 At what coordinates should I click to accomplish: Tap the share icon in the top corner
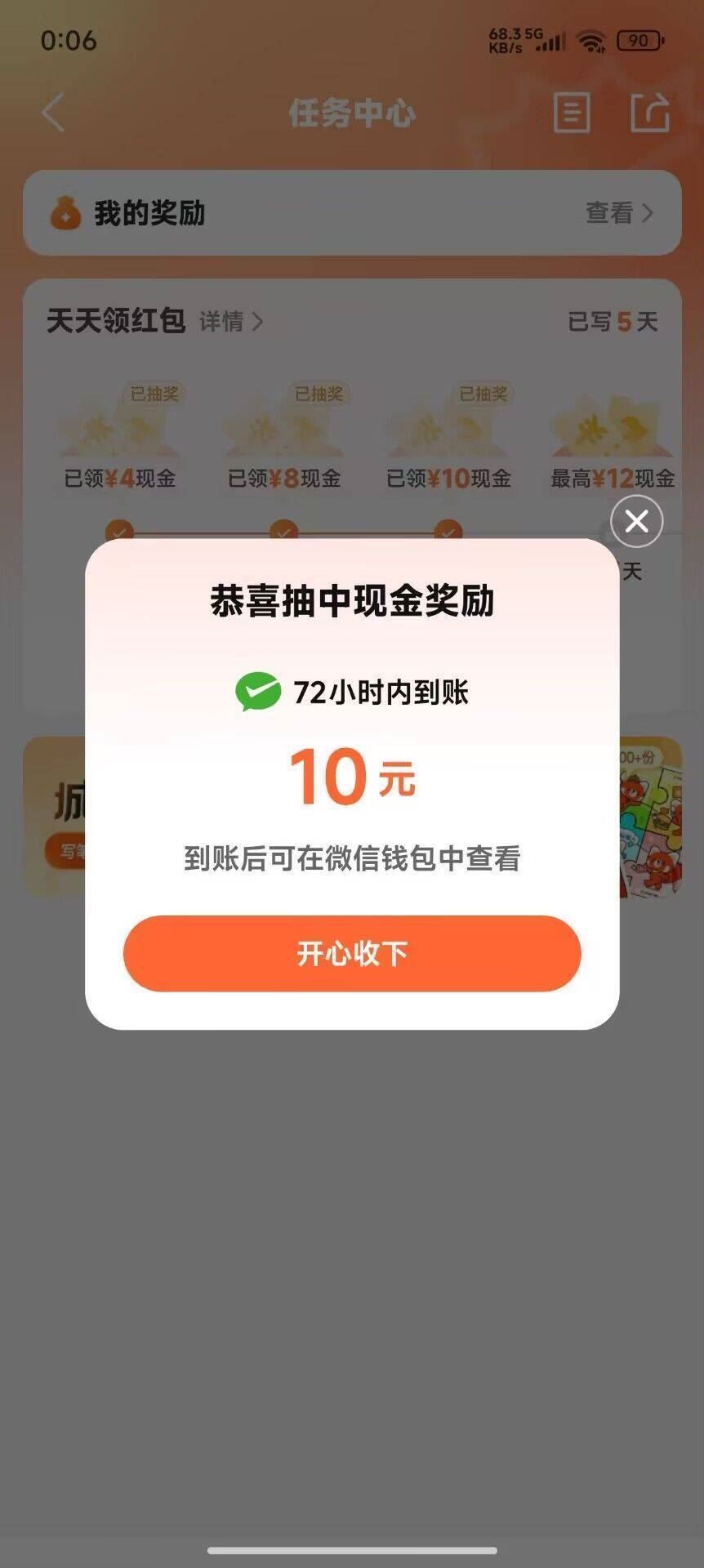point(649,114)
